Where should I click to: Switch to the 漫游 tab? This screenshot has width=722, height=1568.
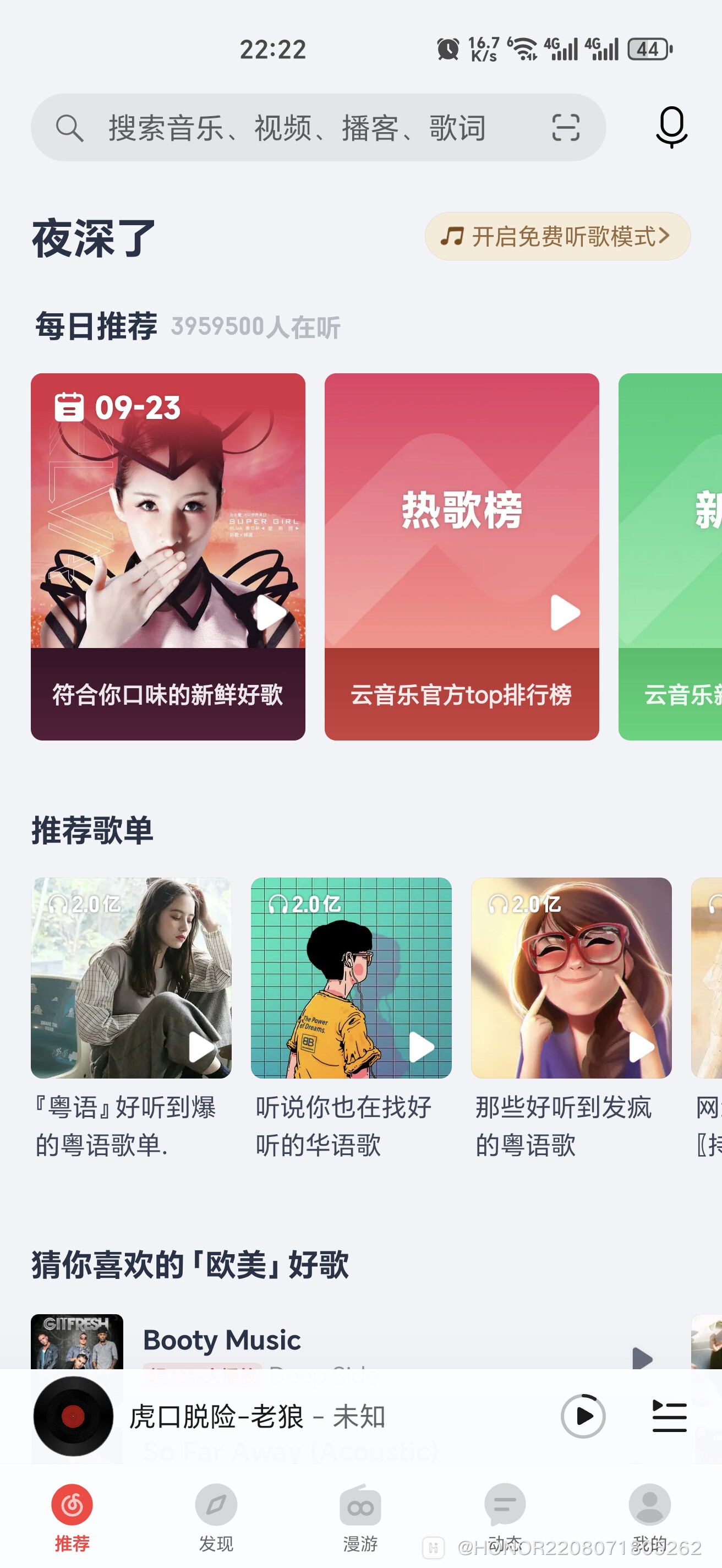(360, 1516)
